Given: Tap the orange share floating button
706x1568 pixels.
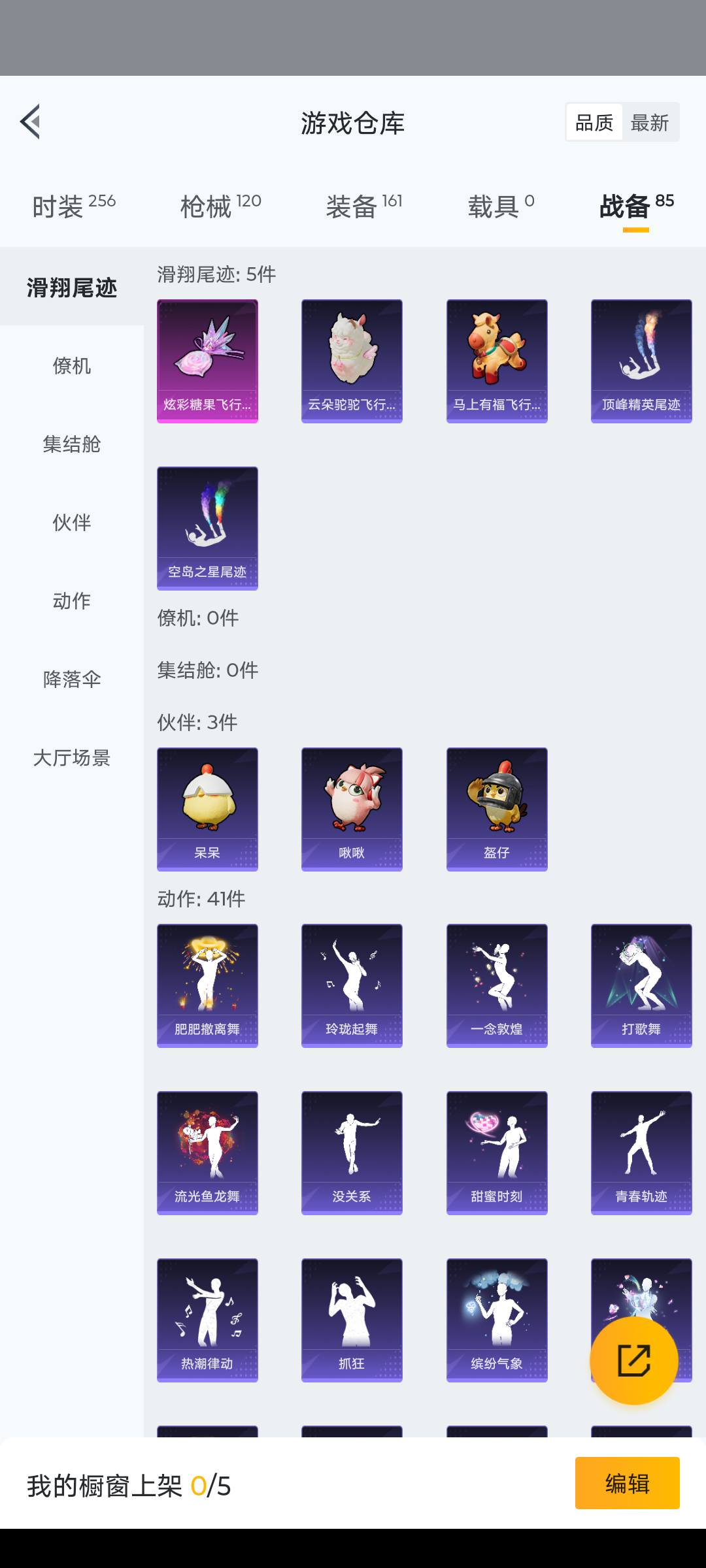Looking at the screenshot, I should [633, 1360].
